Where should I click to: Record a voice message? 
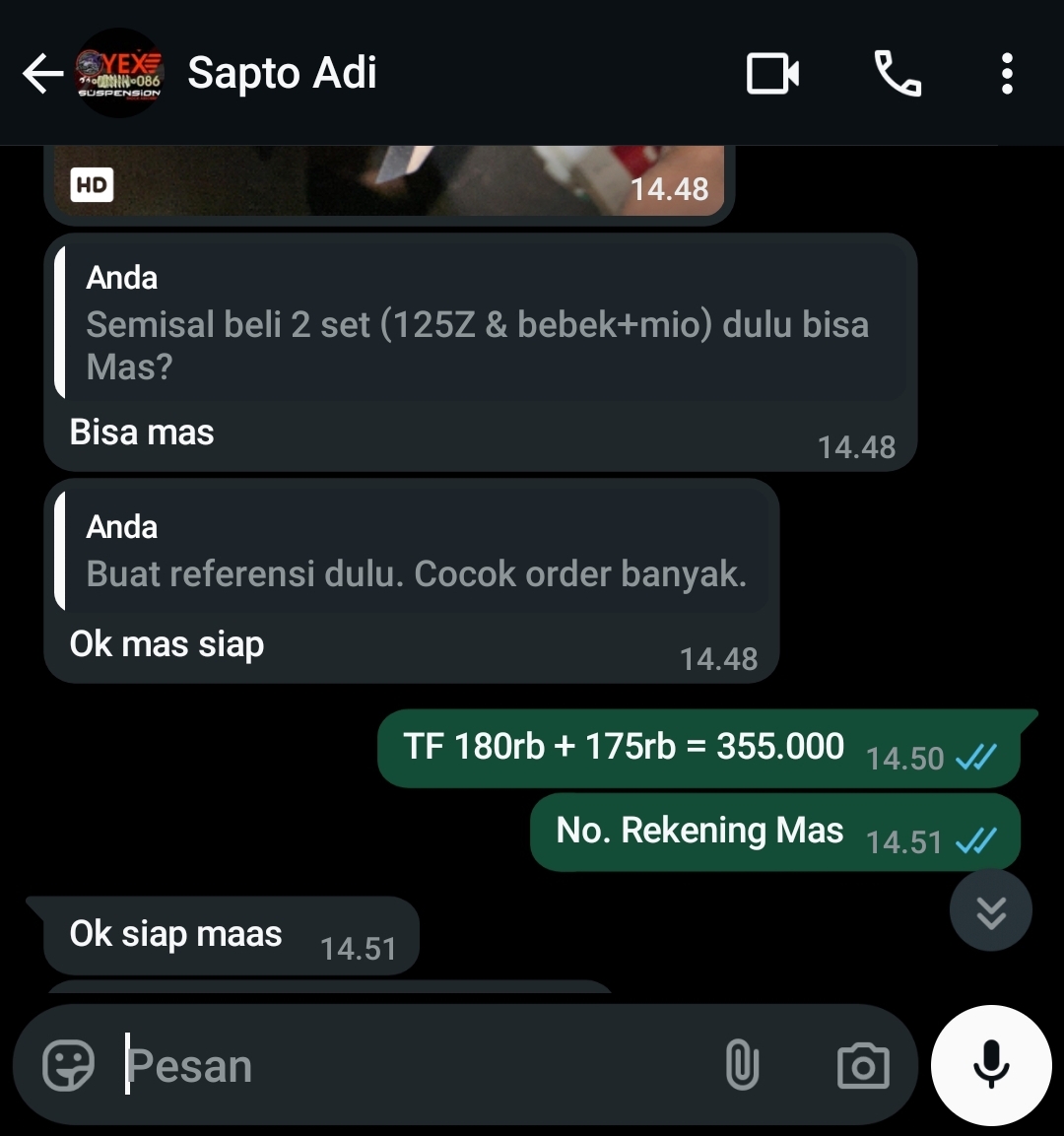(991, 1065)
